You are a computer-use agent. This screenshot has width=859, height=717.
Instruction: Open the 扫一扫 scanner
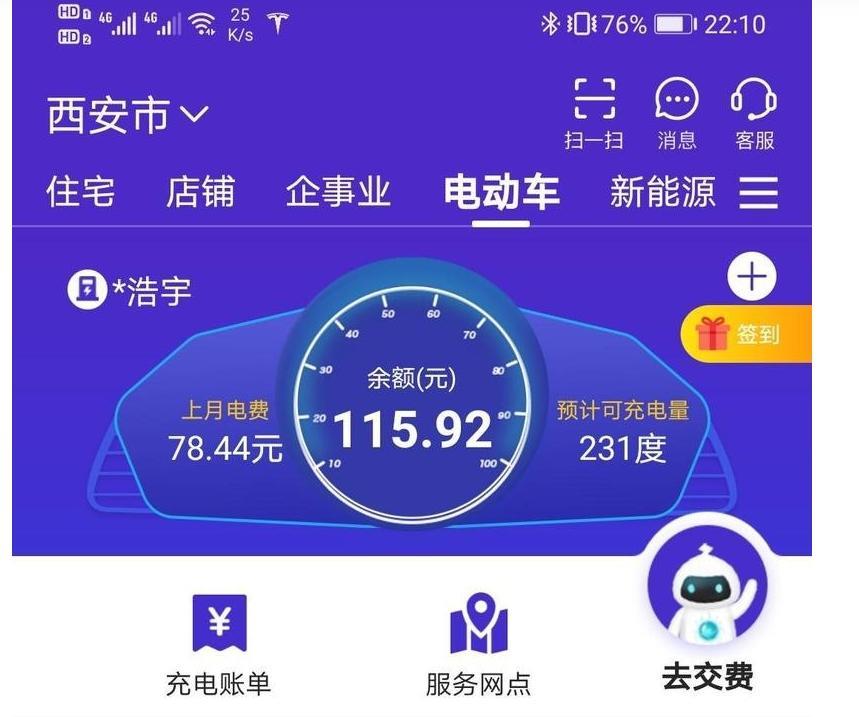click(x=594, y=112)
